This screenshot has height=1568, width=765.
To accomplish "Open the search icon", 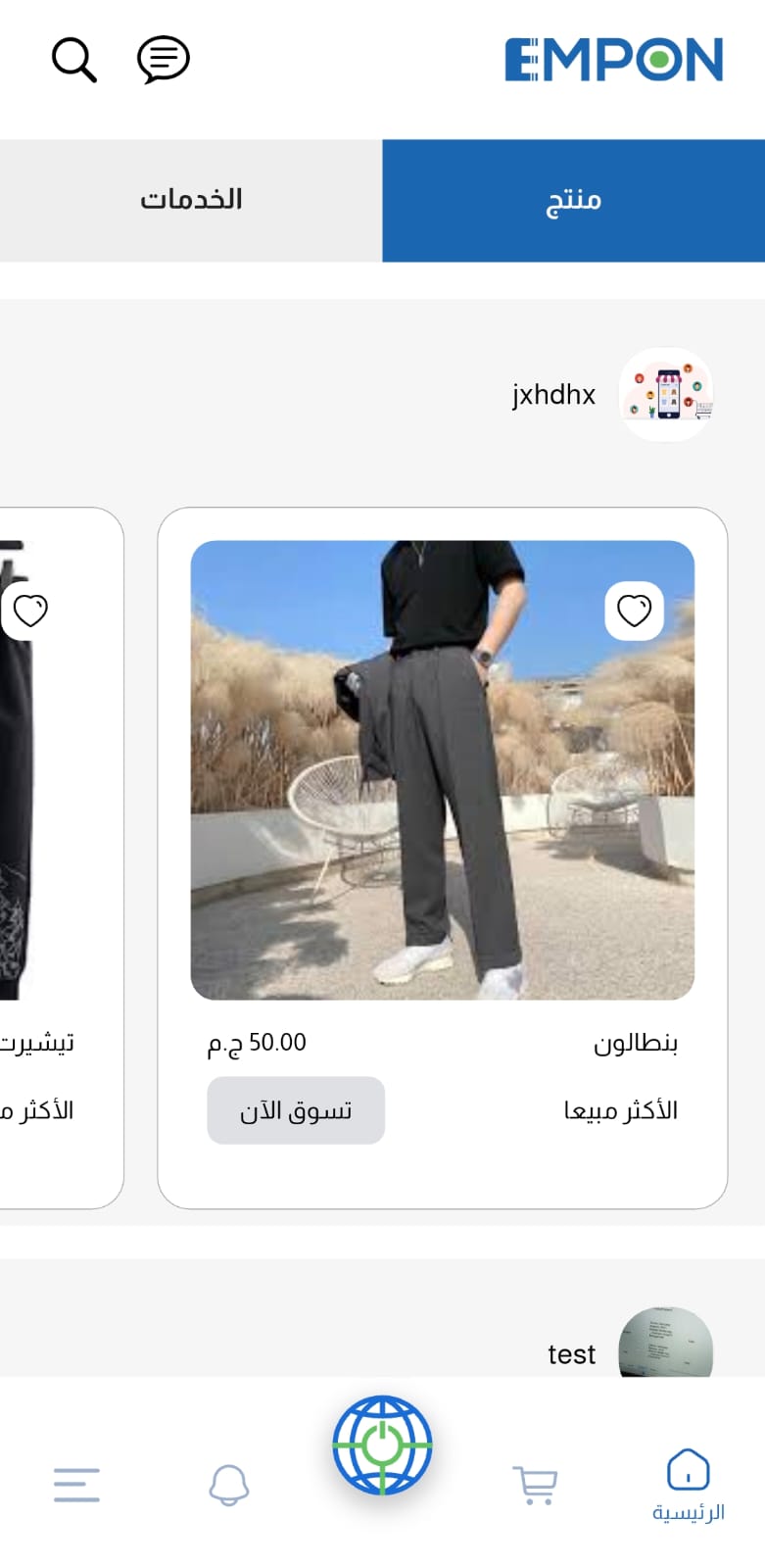I will [74, 60].
